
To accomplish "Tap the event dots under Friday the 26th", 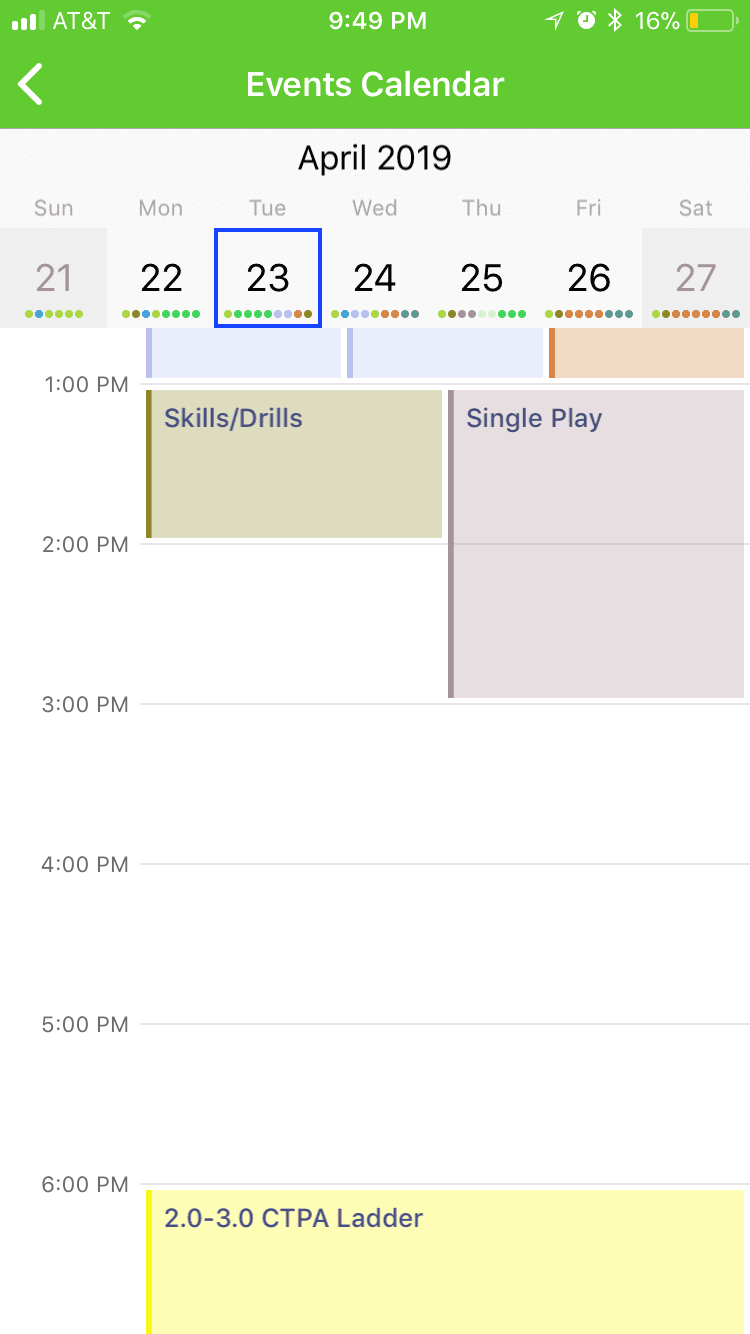I will click(588, 314).
